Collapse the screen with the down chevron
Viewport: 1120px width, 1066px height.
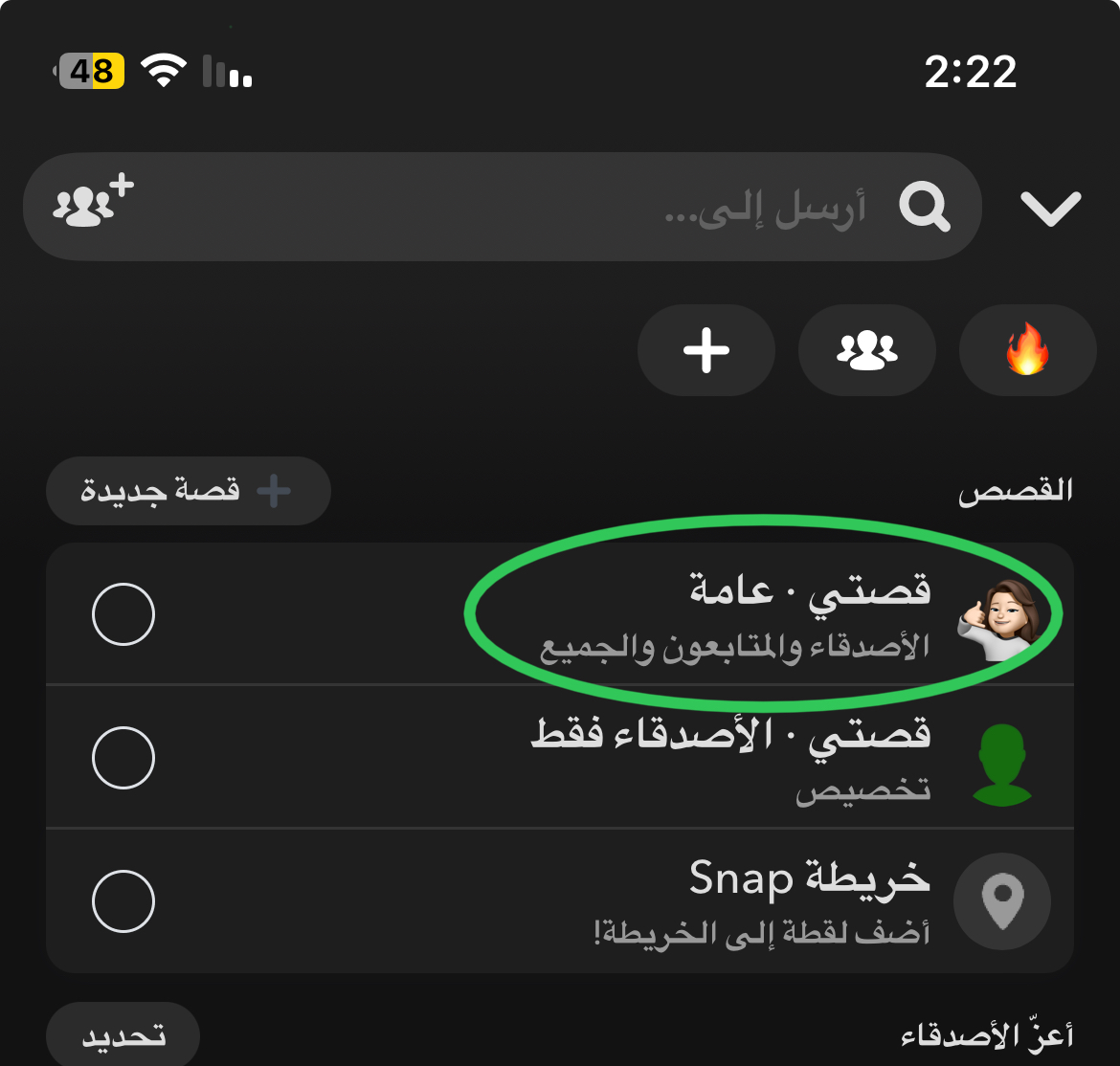(1050, 208)
